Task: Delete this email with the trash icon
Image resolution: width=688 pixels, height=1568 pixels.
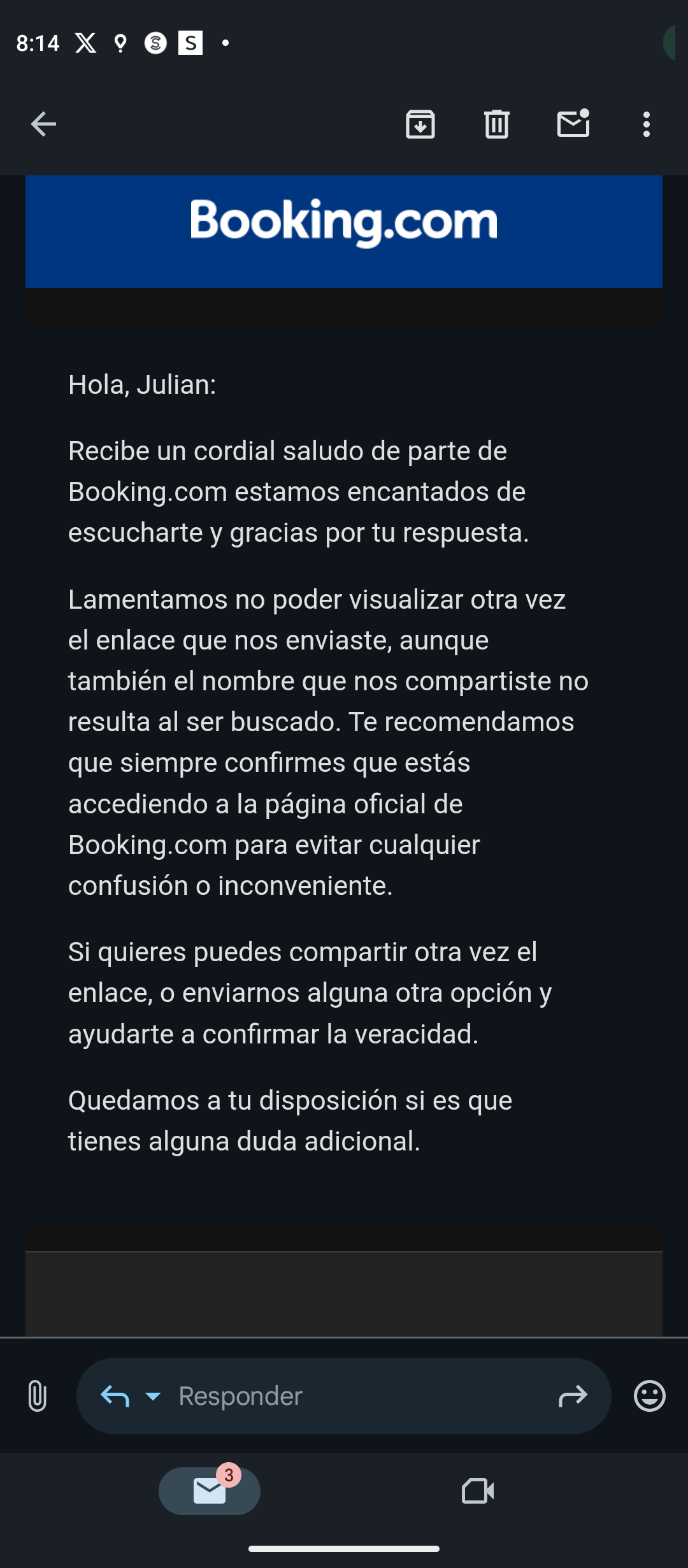Action: pyautogui.click(x=497, y=124)
